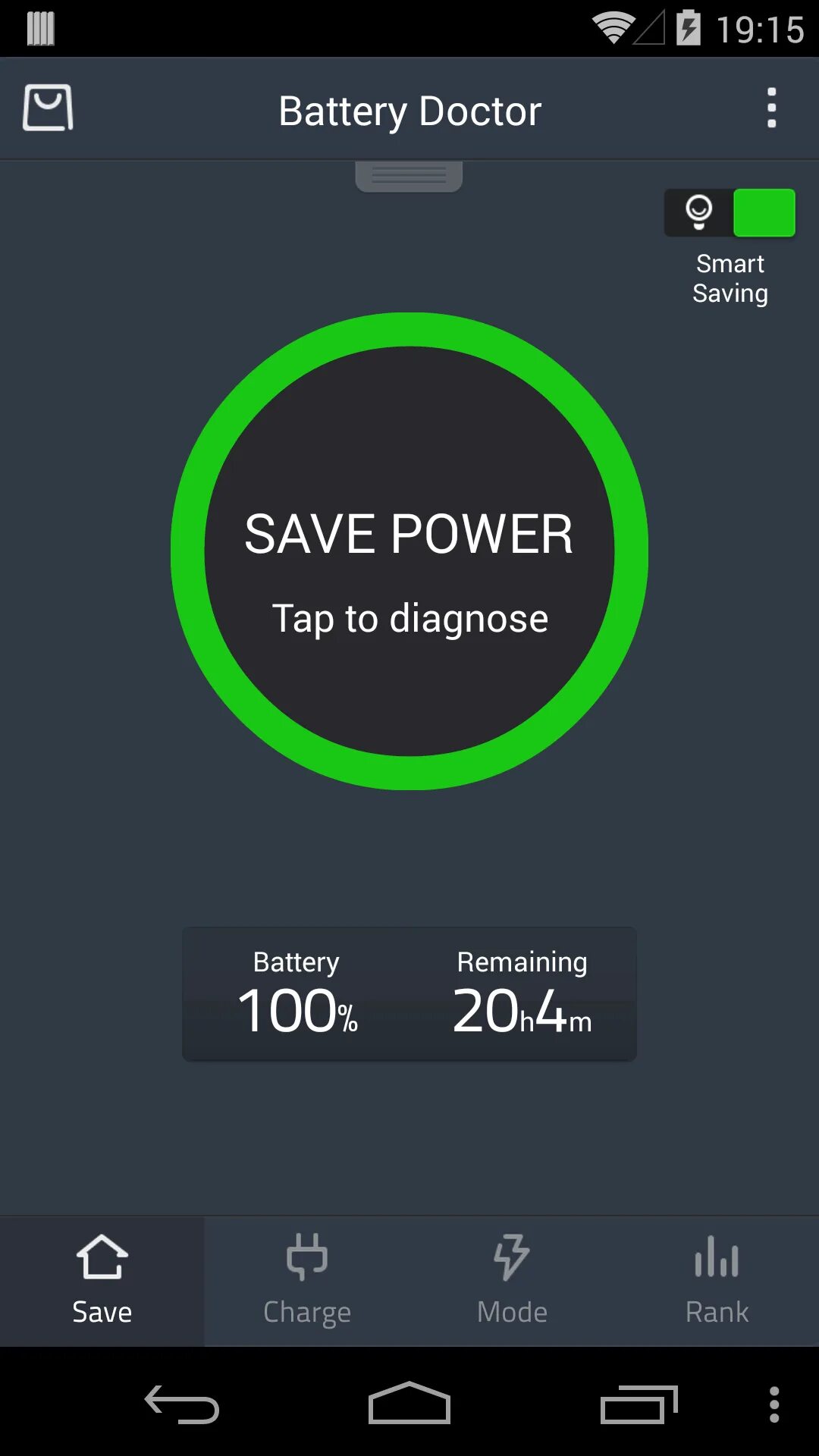The image size is (819, 1456).
Task: Open the overflow menu in app bar
Action: (x=771, y=108)
